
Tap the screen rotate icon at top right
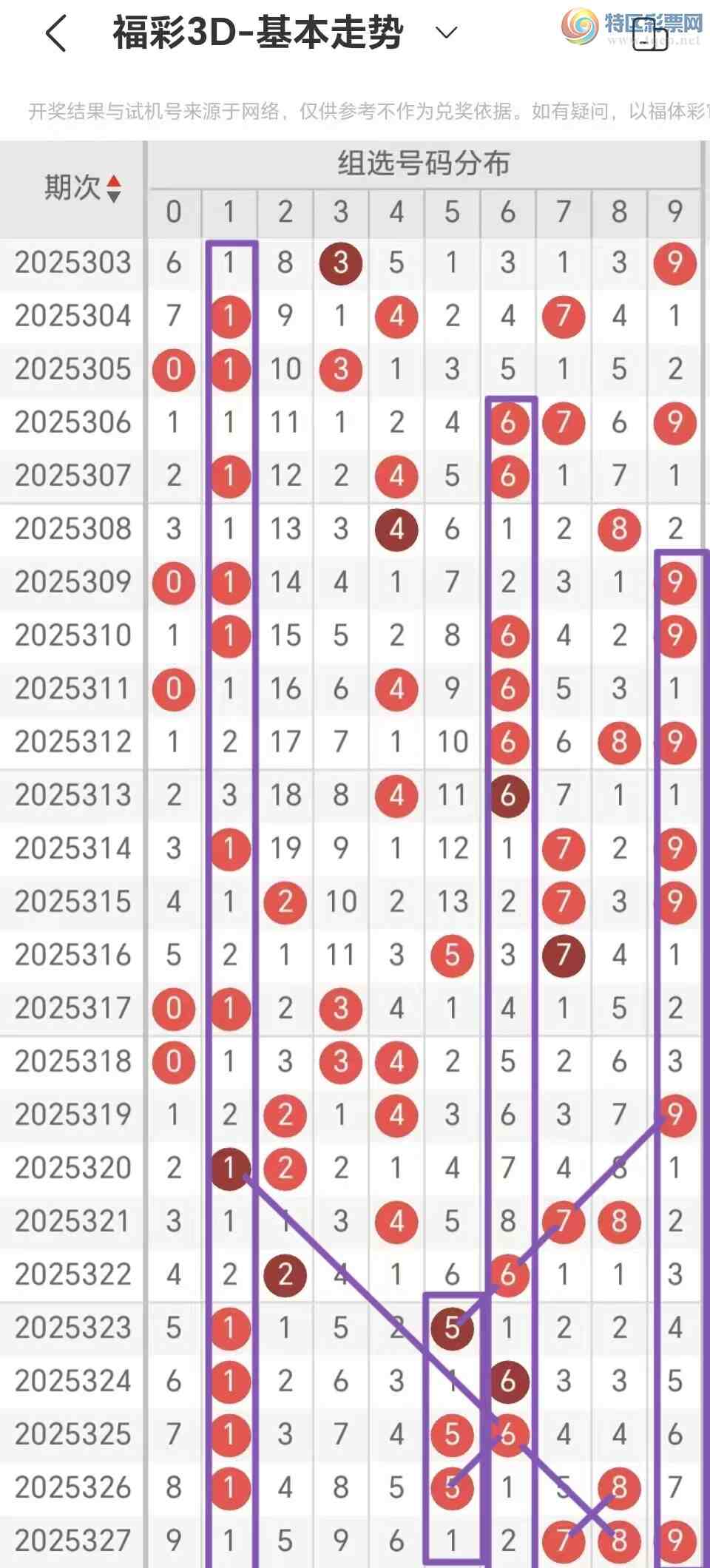[650, 34]
